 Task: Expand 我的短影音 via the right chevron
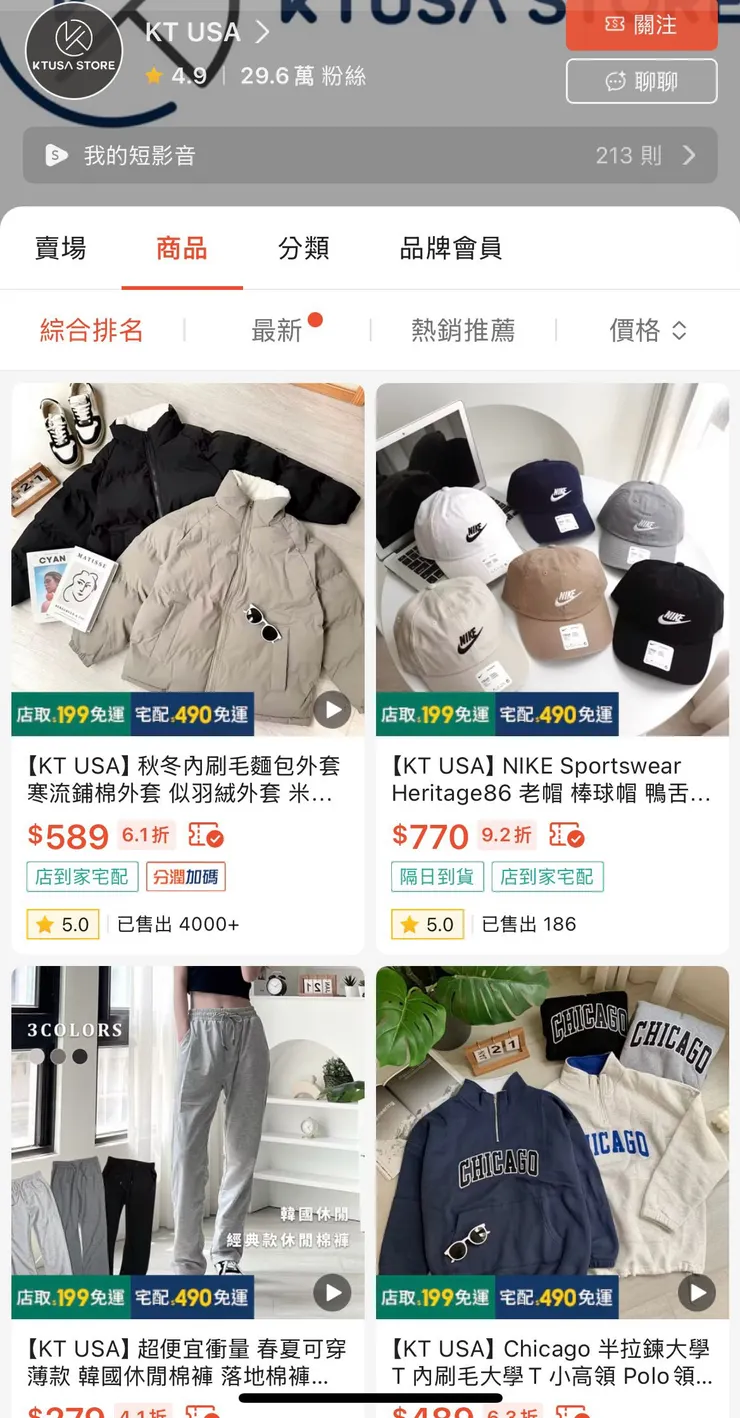click(x=688, y=155)
